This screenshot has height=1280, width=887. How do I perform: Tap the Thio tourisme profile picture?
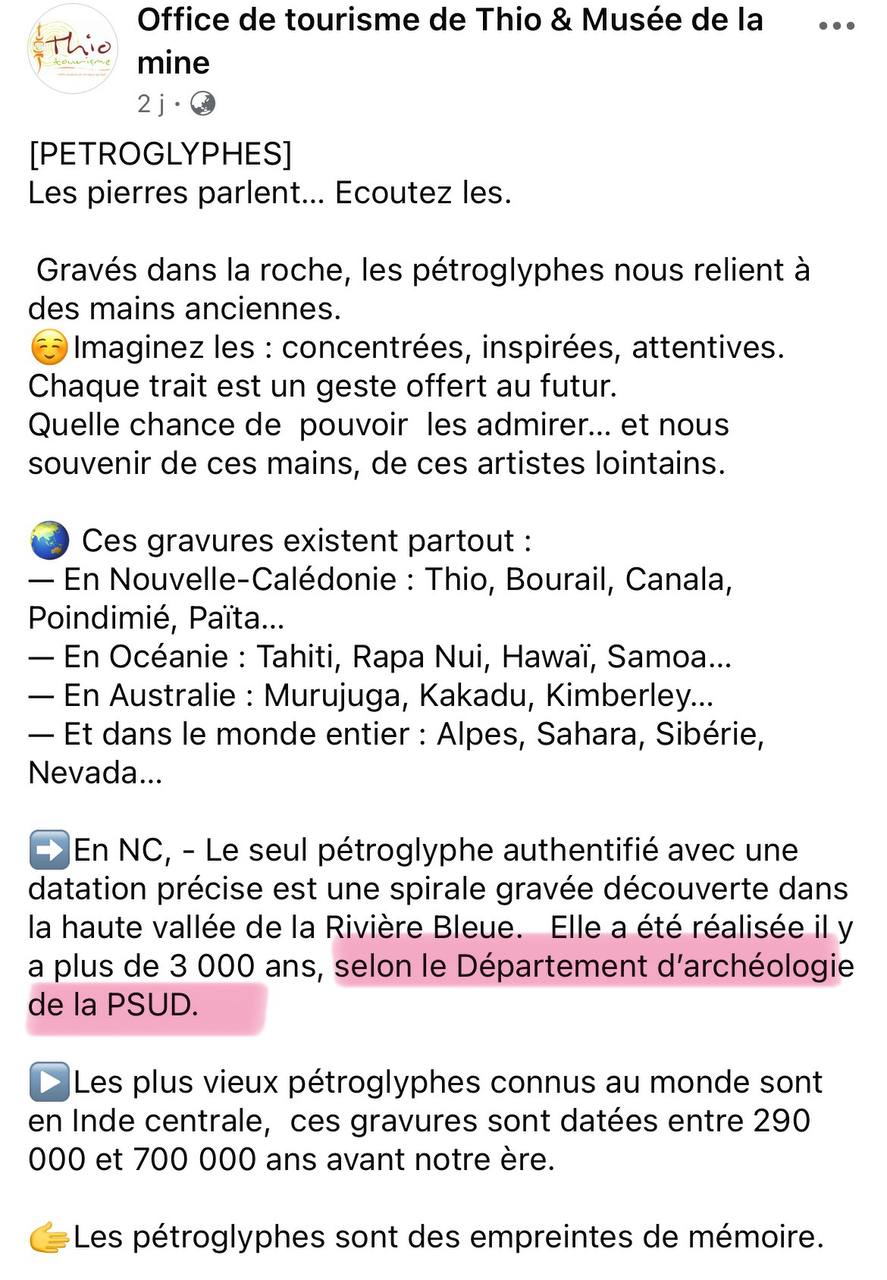[x=72, y=50]
